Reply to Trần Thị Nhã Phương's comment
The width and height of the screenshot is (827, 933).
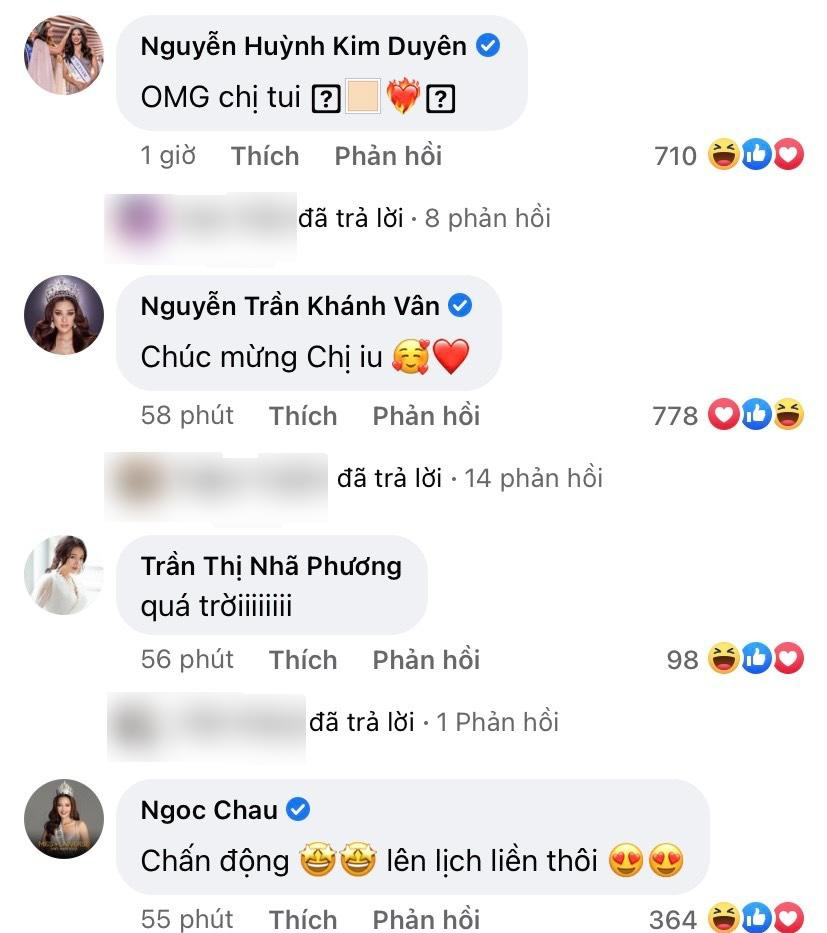[426, 660]
